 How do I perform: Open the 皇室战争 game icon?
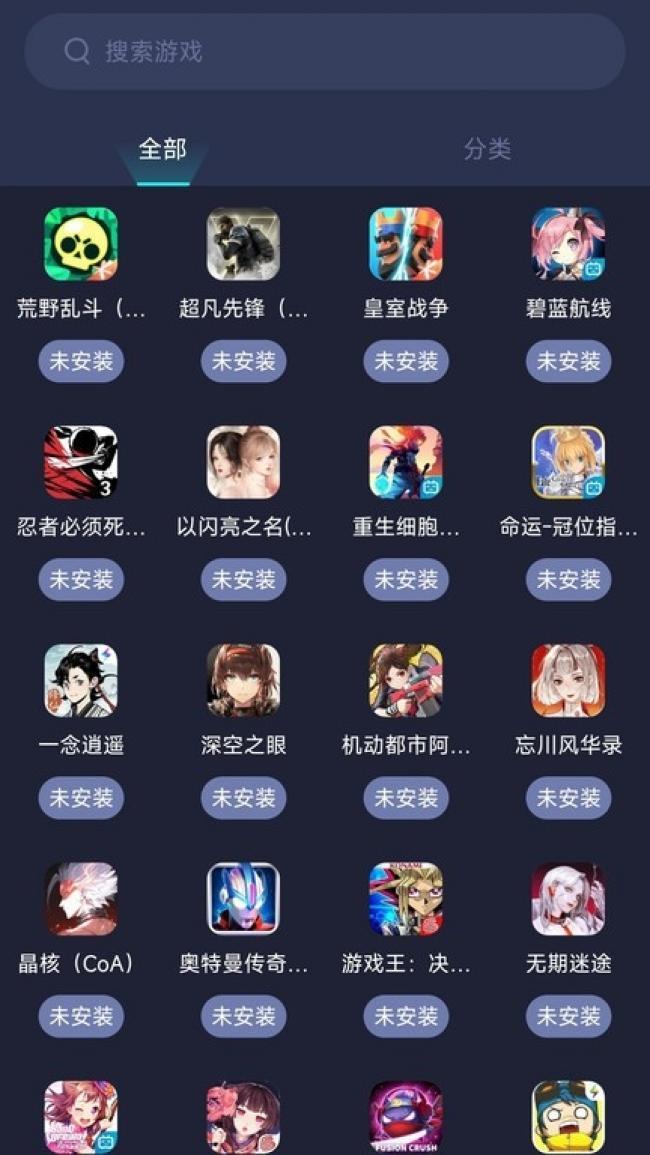pyautogui.click(x=405, y=244)
